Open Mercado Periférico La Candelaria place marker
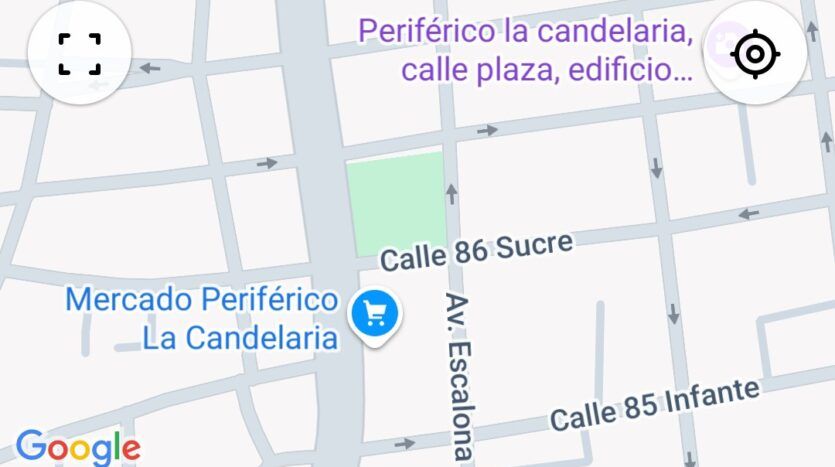The image size is (835, 467). pos(375,315)
